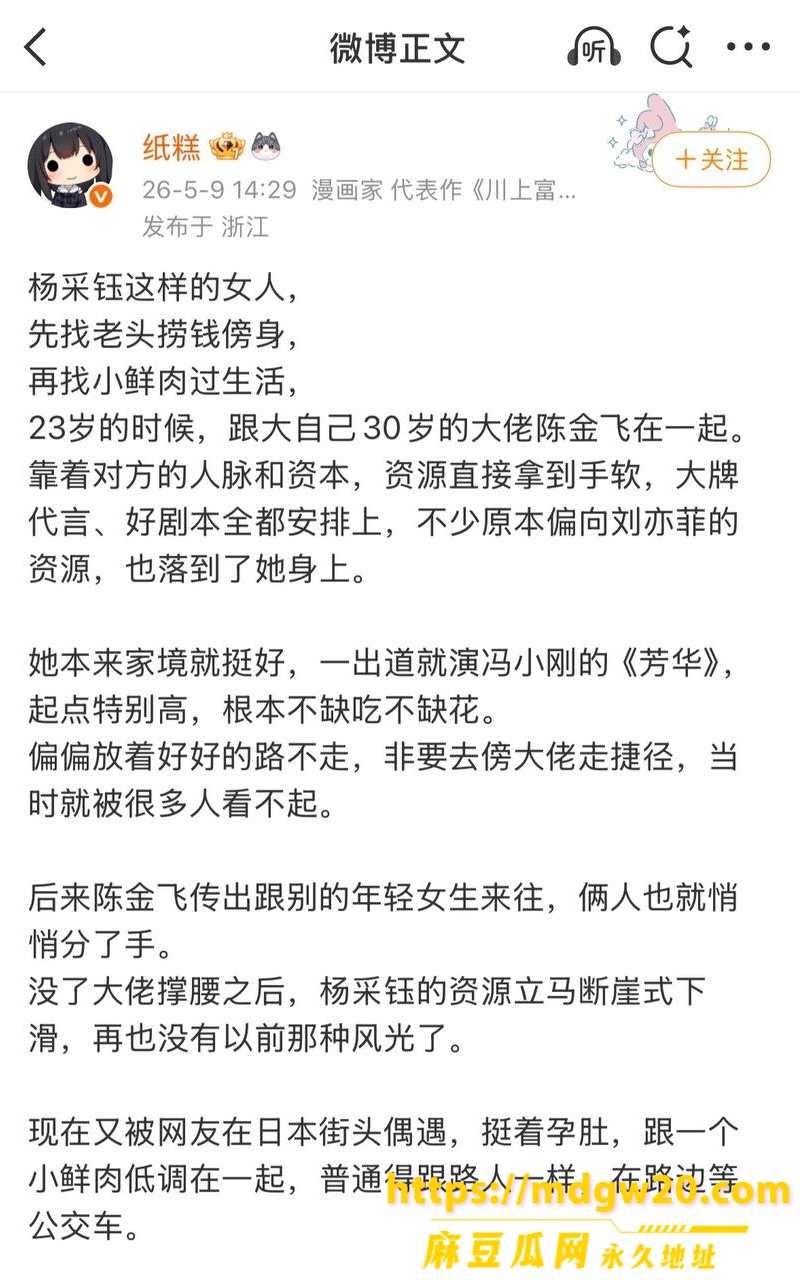Listen to this post with the 听 icon
Viewport: 800px width, 1280px height.
tap(594, 47)
